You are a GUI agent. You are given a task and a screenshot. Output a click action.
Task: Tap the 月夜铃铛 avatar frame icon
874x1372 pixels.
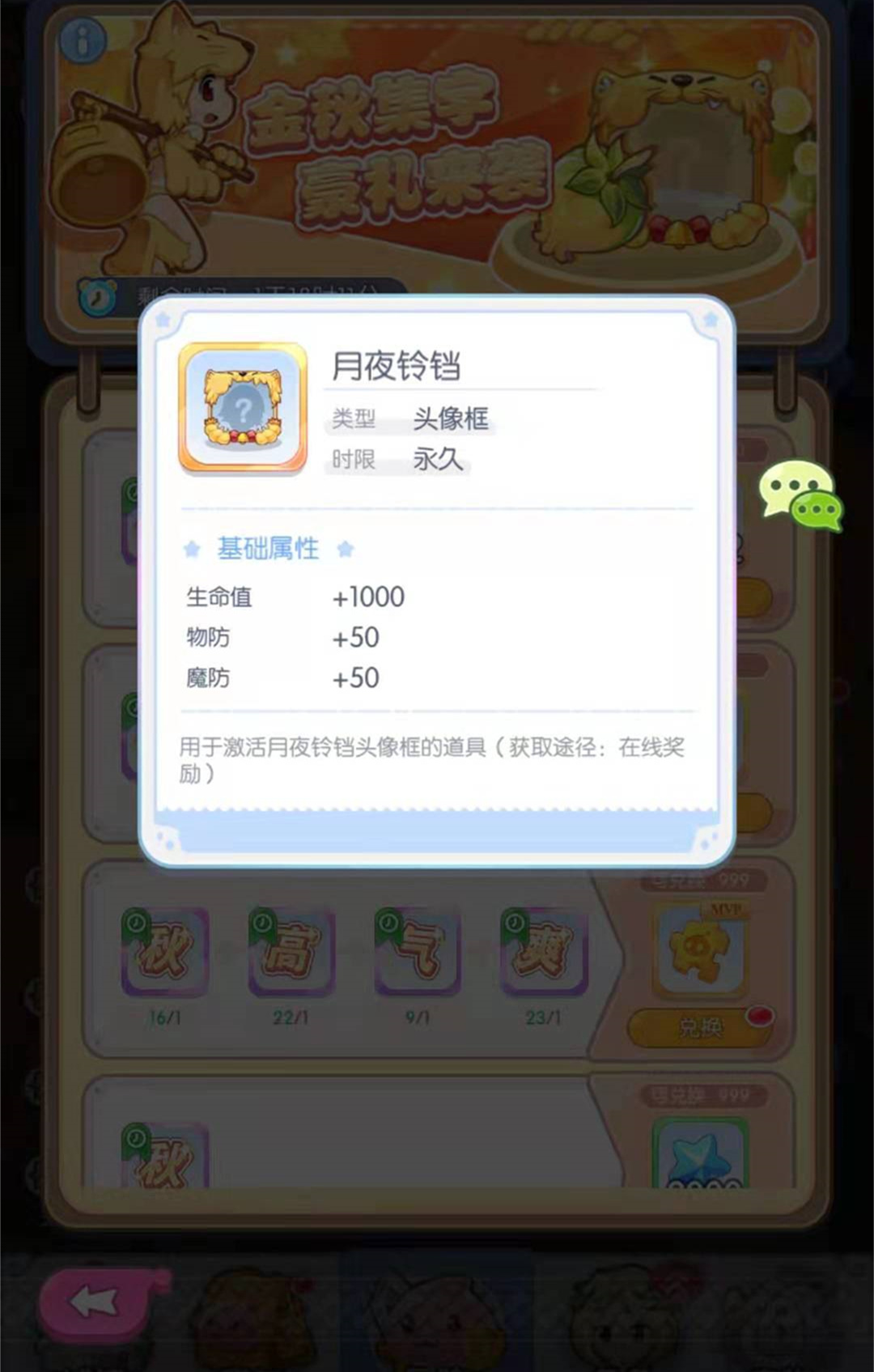(243, 407)
